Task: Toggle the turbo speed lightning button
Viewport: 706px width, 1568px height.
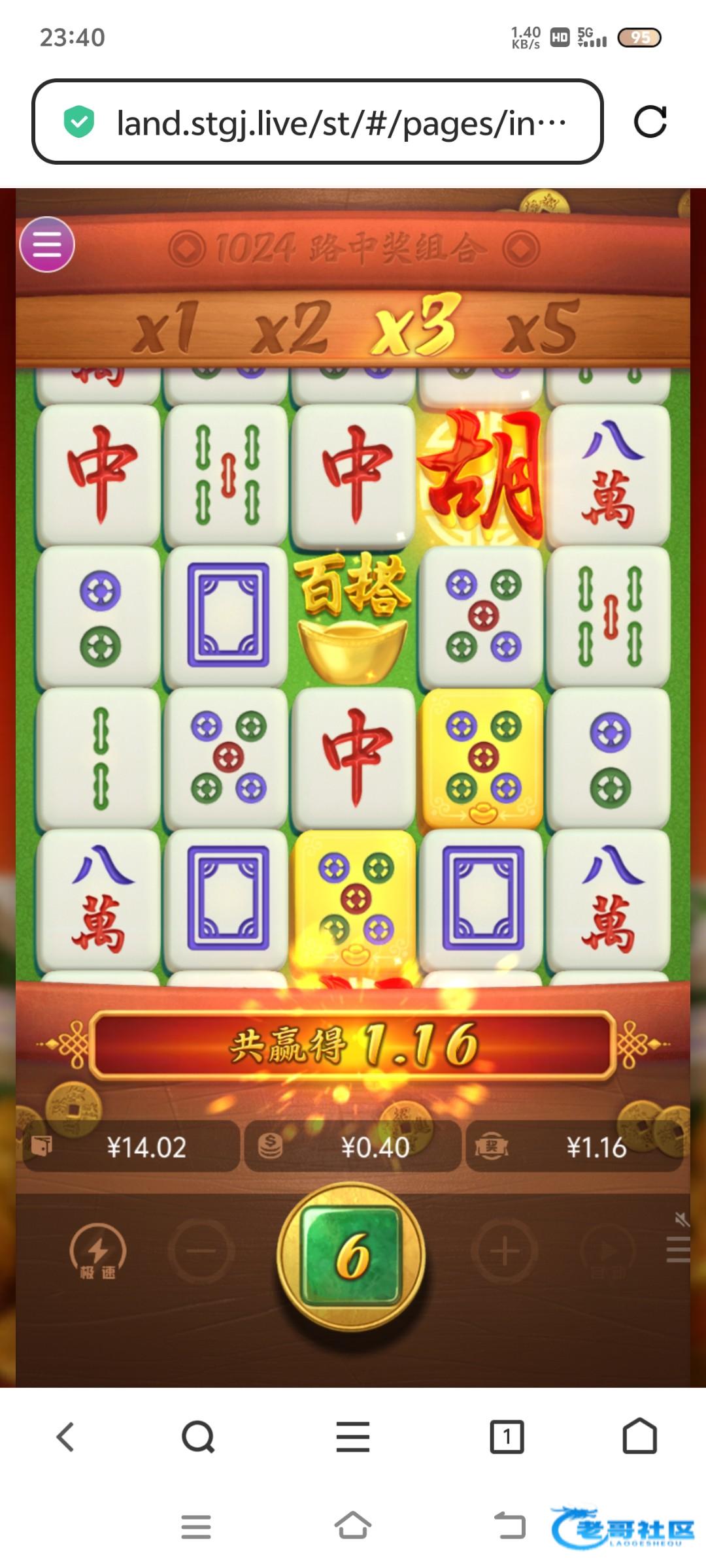Action: click(98, 1251)
